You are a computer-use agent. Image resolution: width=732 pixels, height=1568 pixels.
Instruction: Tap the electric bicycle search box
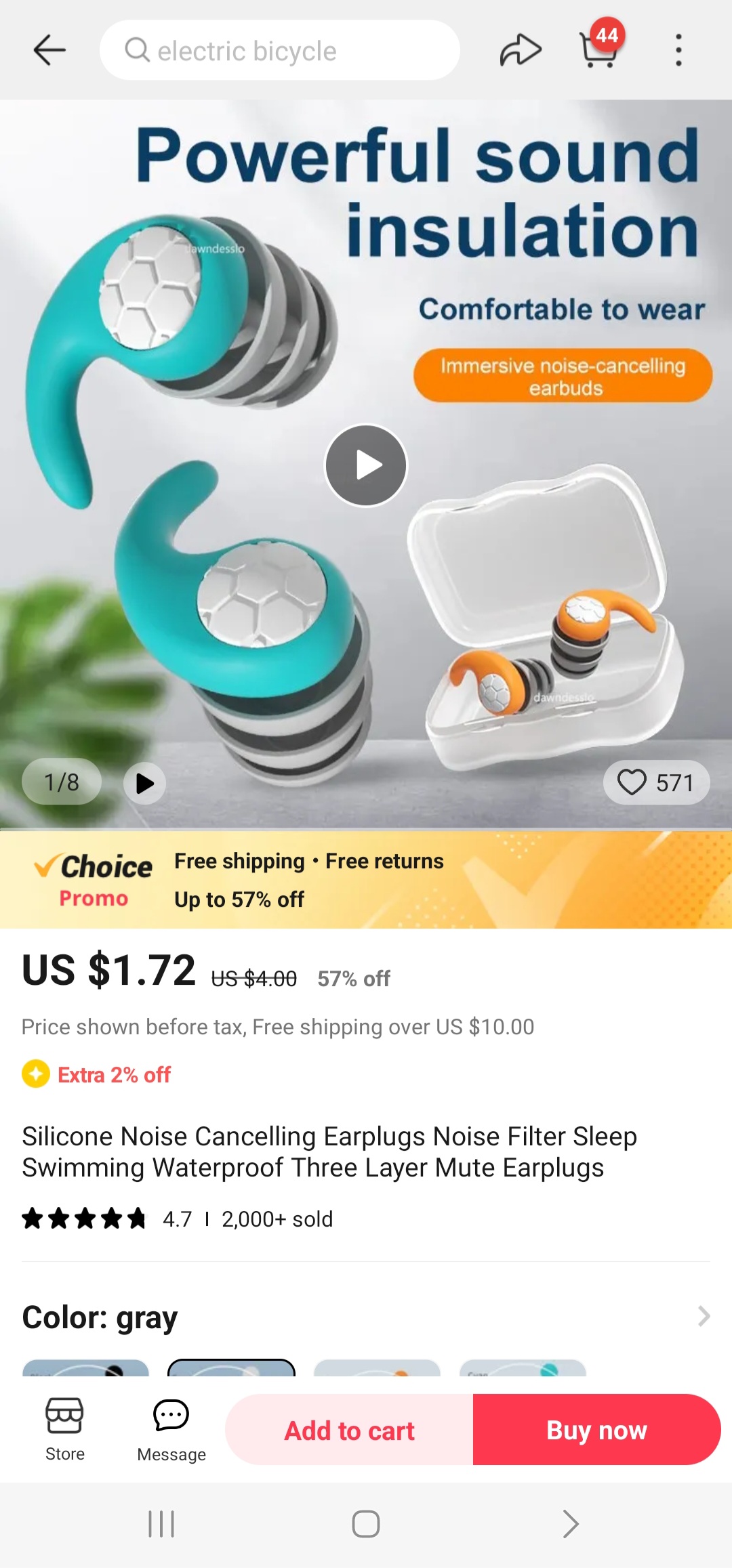coord(279,50)
